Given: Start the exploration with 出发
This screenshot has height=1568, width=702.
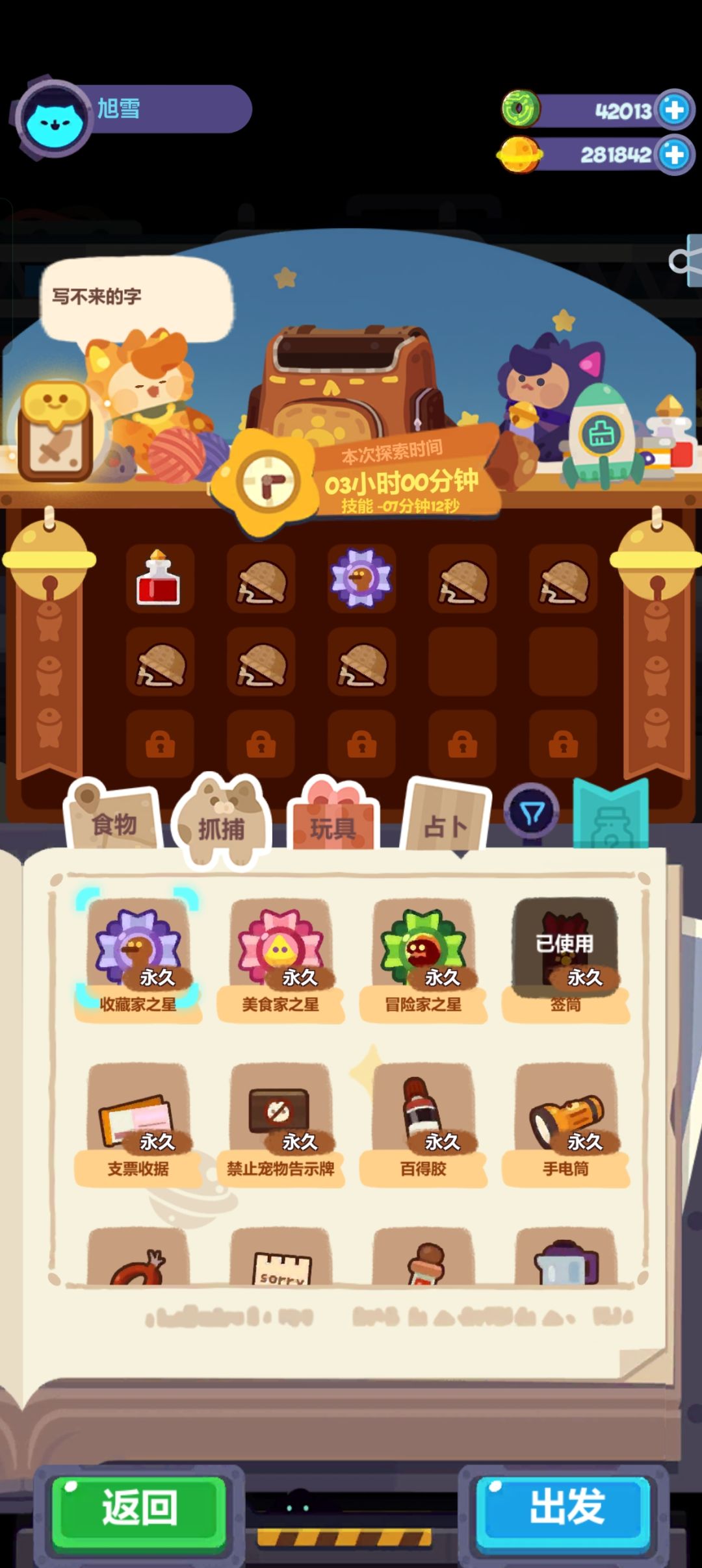Looking at the screenshot, I should pyautogui.click(x=563, y=1508).
